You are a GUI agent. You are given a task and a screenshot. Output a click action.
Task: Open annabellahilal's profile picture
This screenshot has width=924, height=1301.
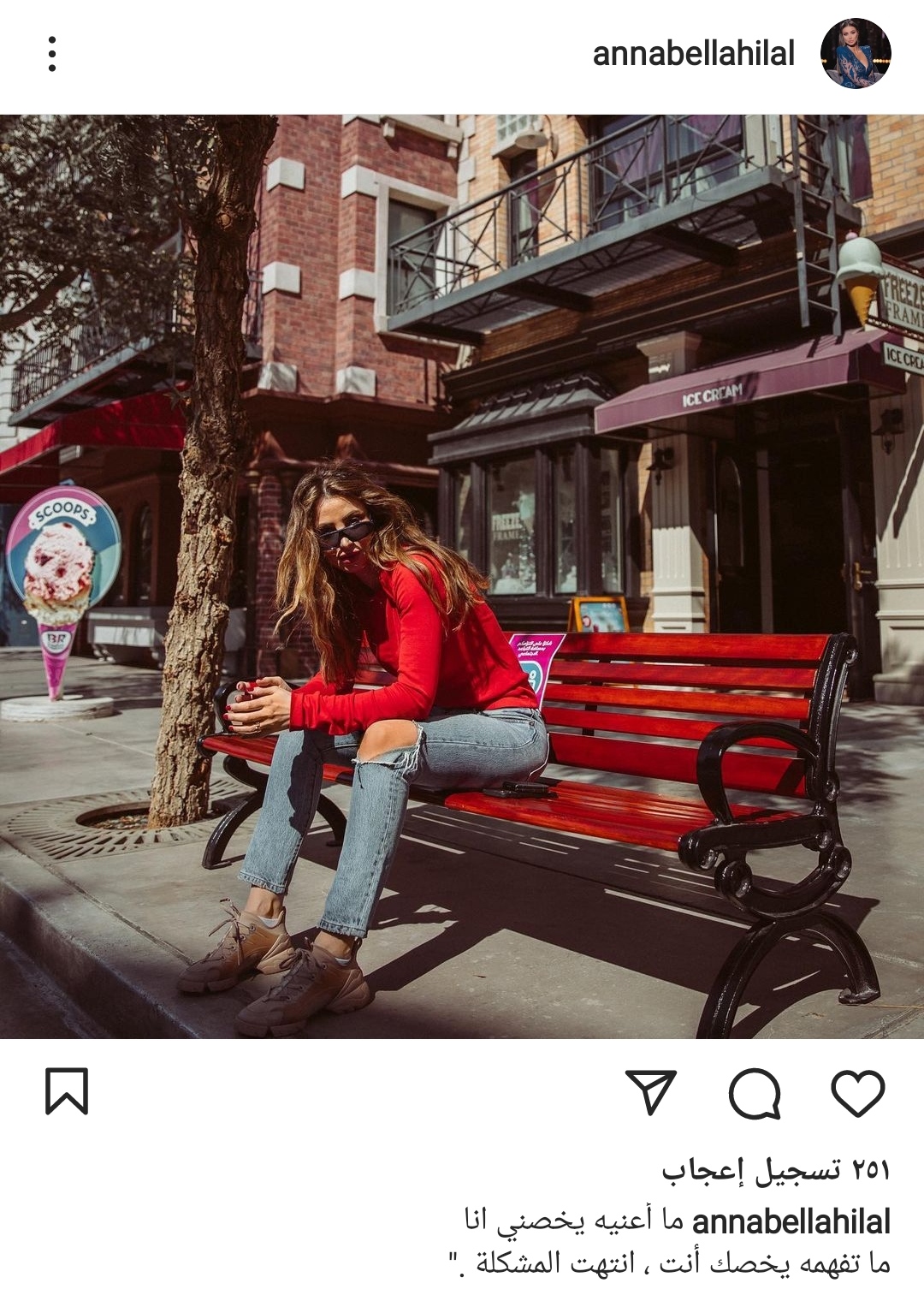856,54
